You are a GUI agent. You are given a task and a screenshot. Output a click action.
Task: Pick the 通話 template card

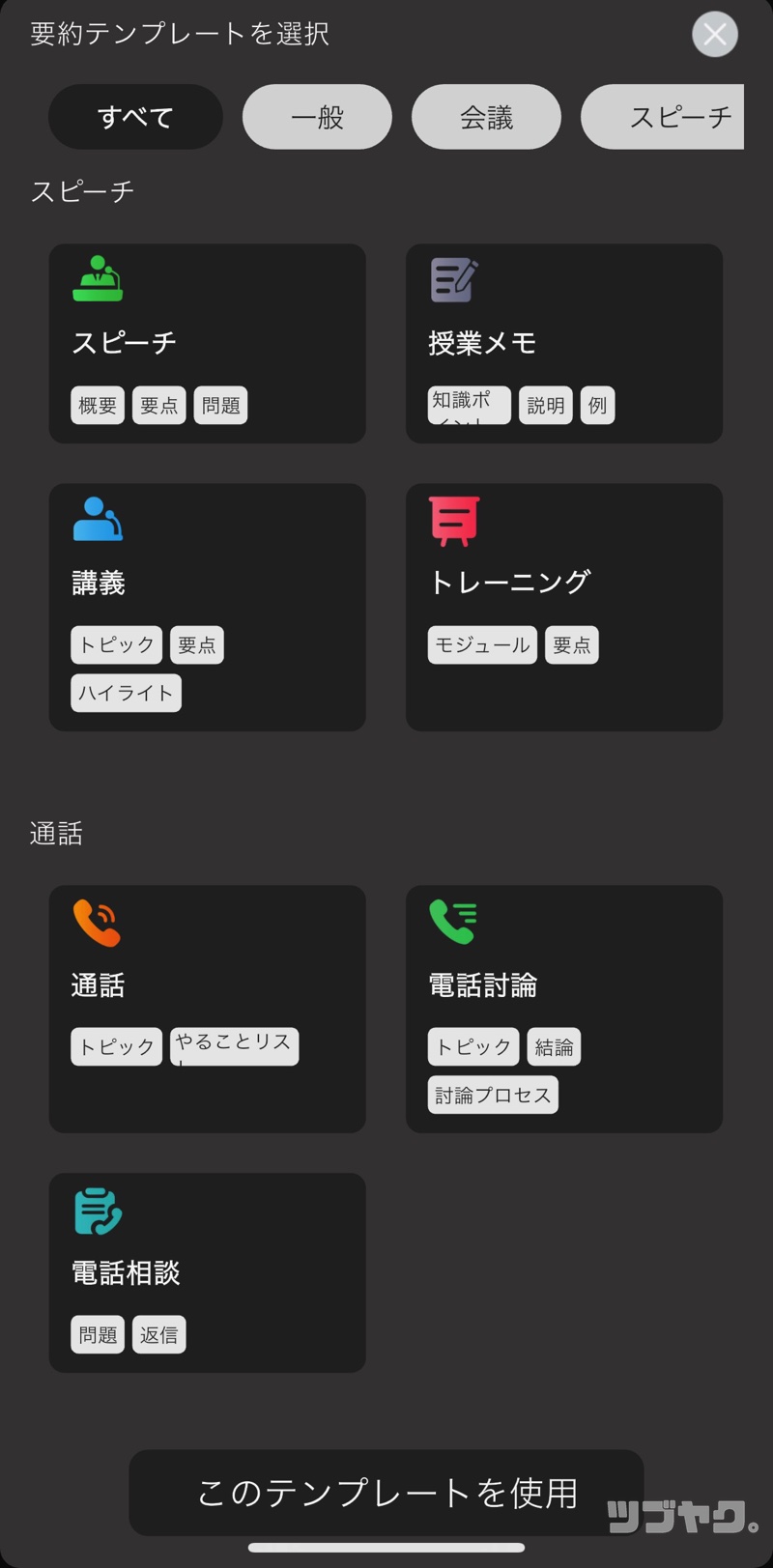(207, 1008)
